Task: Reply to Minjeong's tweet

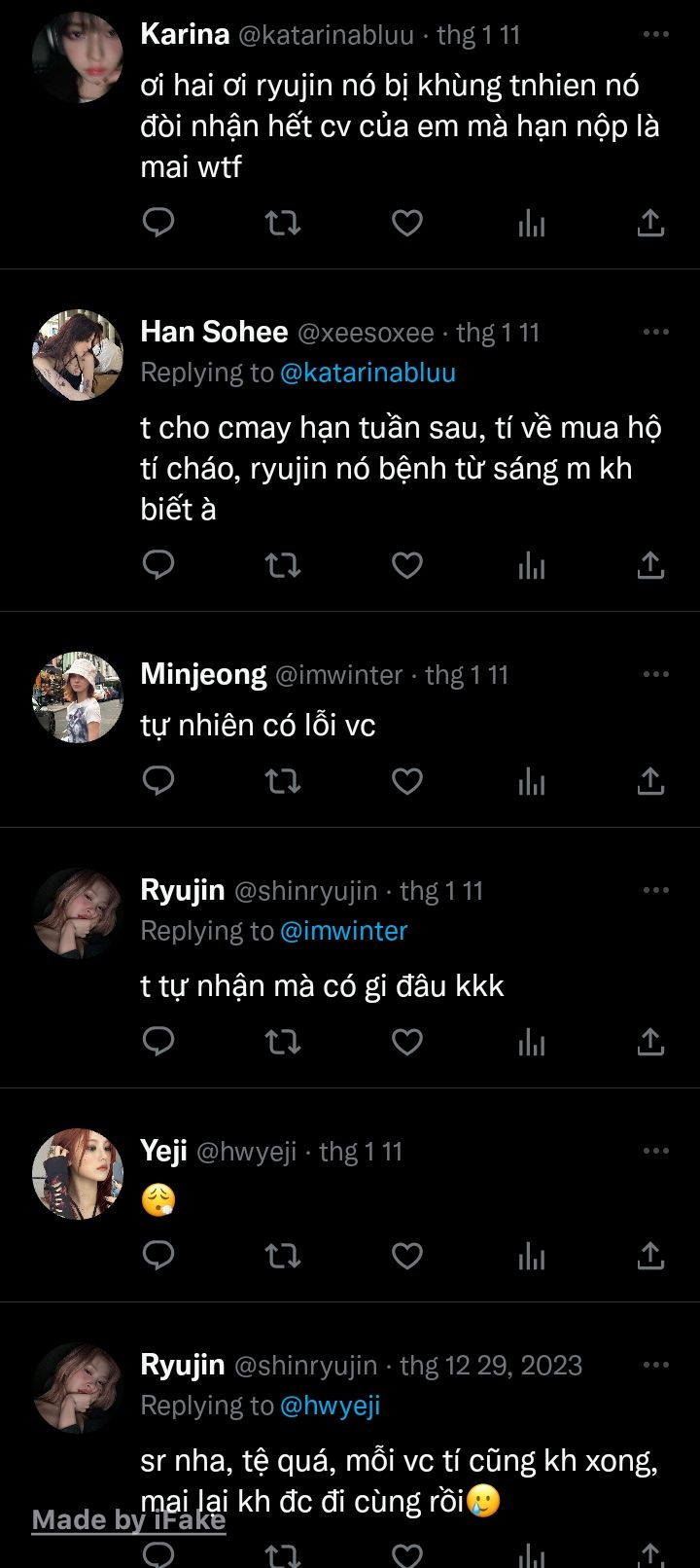Action: [x=158, y=781]
